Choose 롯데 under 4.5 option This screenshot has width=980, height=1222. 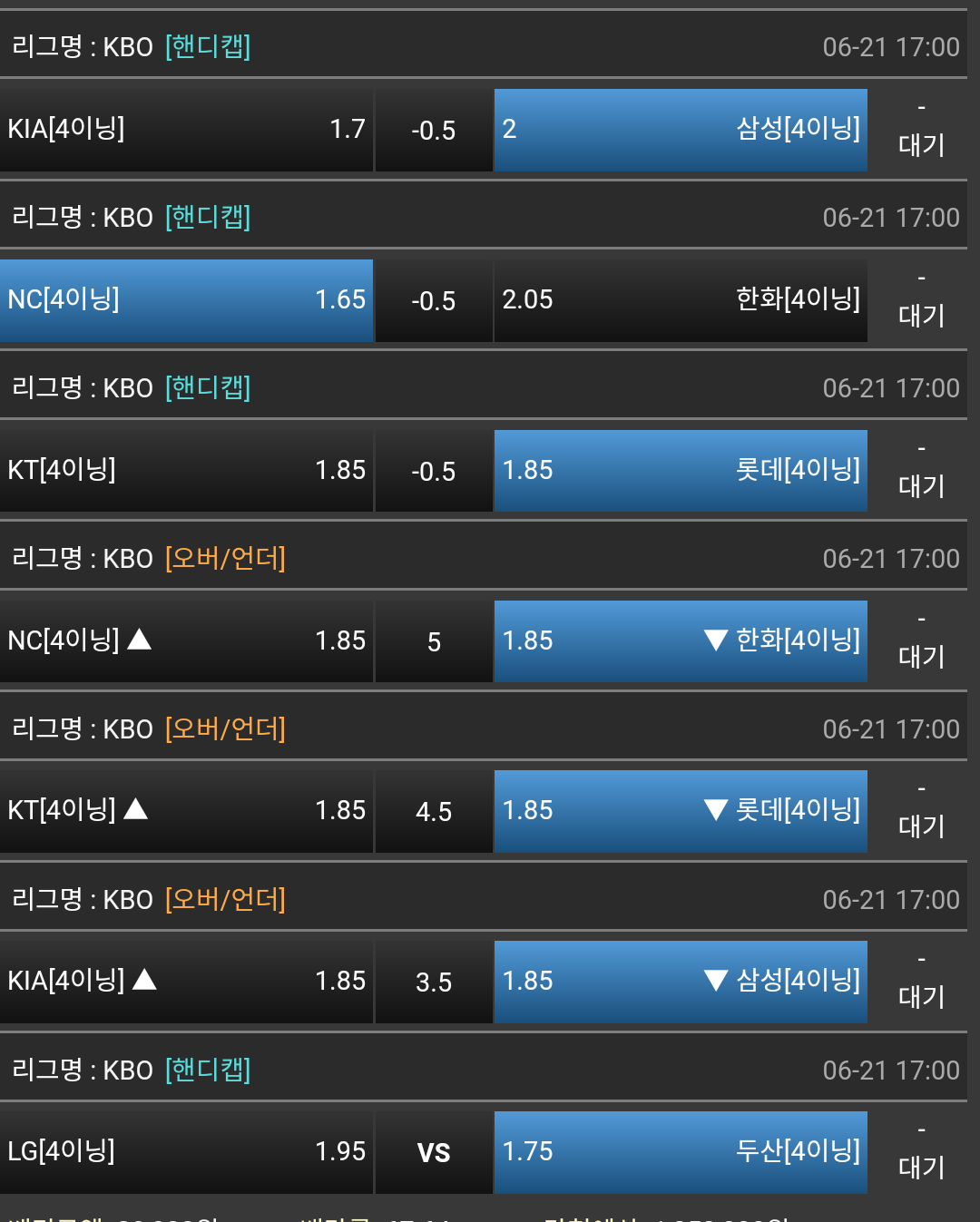click(x=681, y=811)
